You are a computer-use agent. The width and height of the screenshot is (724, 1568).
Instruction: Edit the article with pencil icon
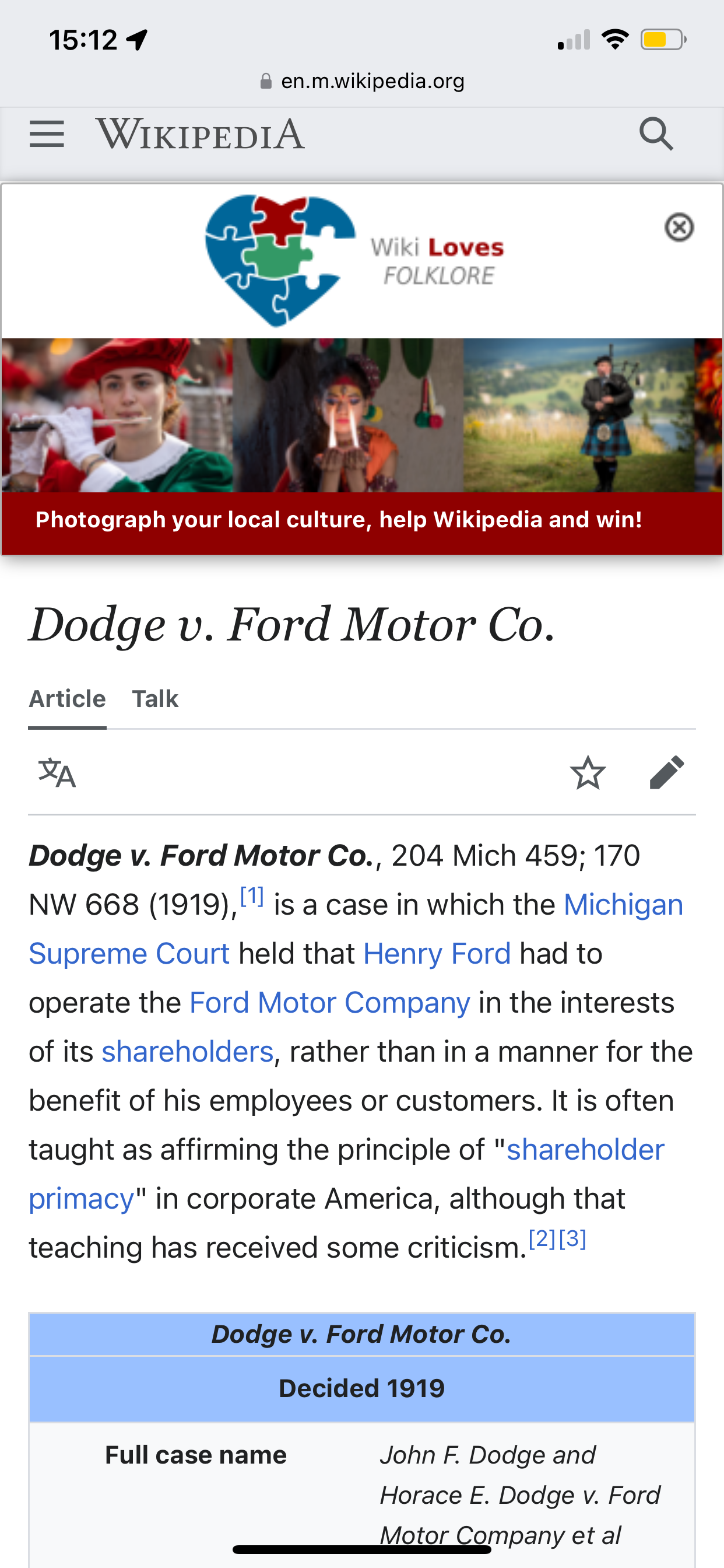pyautogui.click(x=667, y=773)
